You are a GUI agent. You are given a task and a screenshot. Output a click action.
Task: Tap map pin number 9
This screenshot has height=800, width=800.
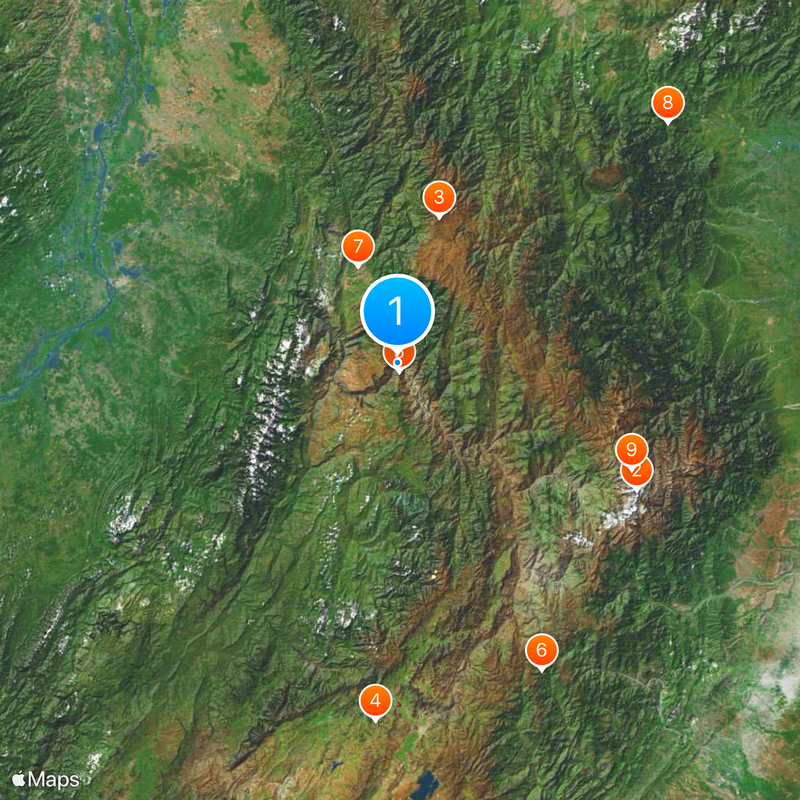[631, 448]
